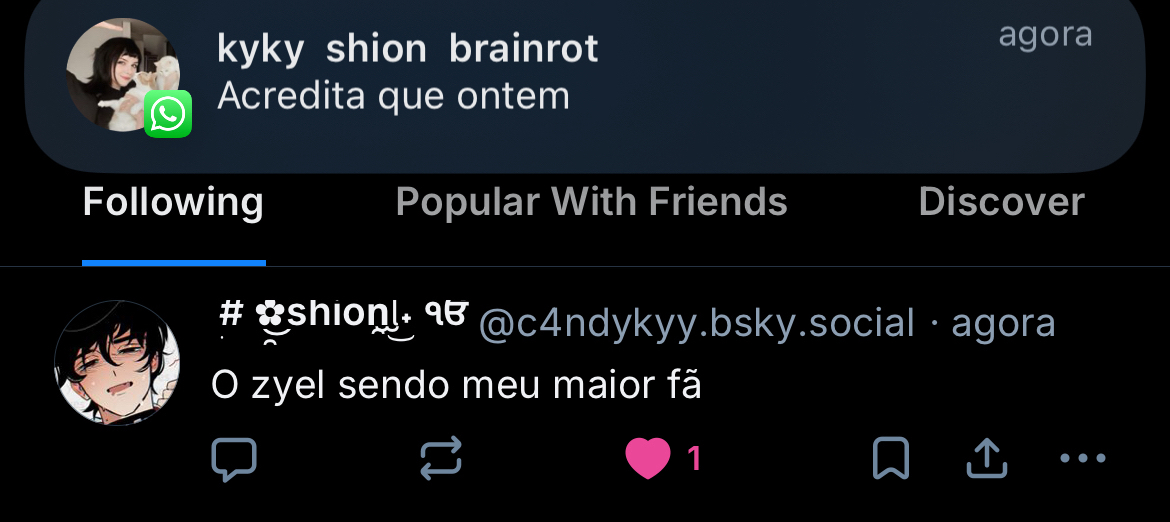This screenshot has width=1170, height=522.
Task: Open the post's three-dot more options
Action: pyautogui.click(x=1082, y=459)
